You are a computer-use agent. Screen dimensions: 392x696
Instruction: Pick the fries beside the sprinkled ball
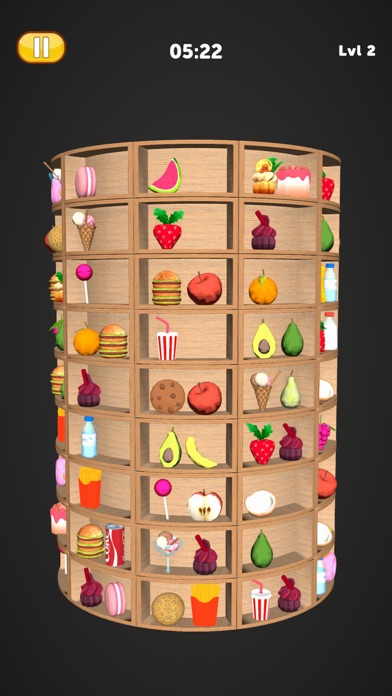[205, 605]
